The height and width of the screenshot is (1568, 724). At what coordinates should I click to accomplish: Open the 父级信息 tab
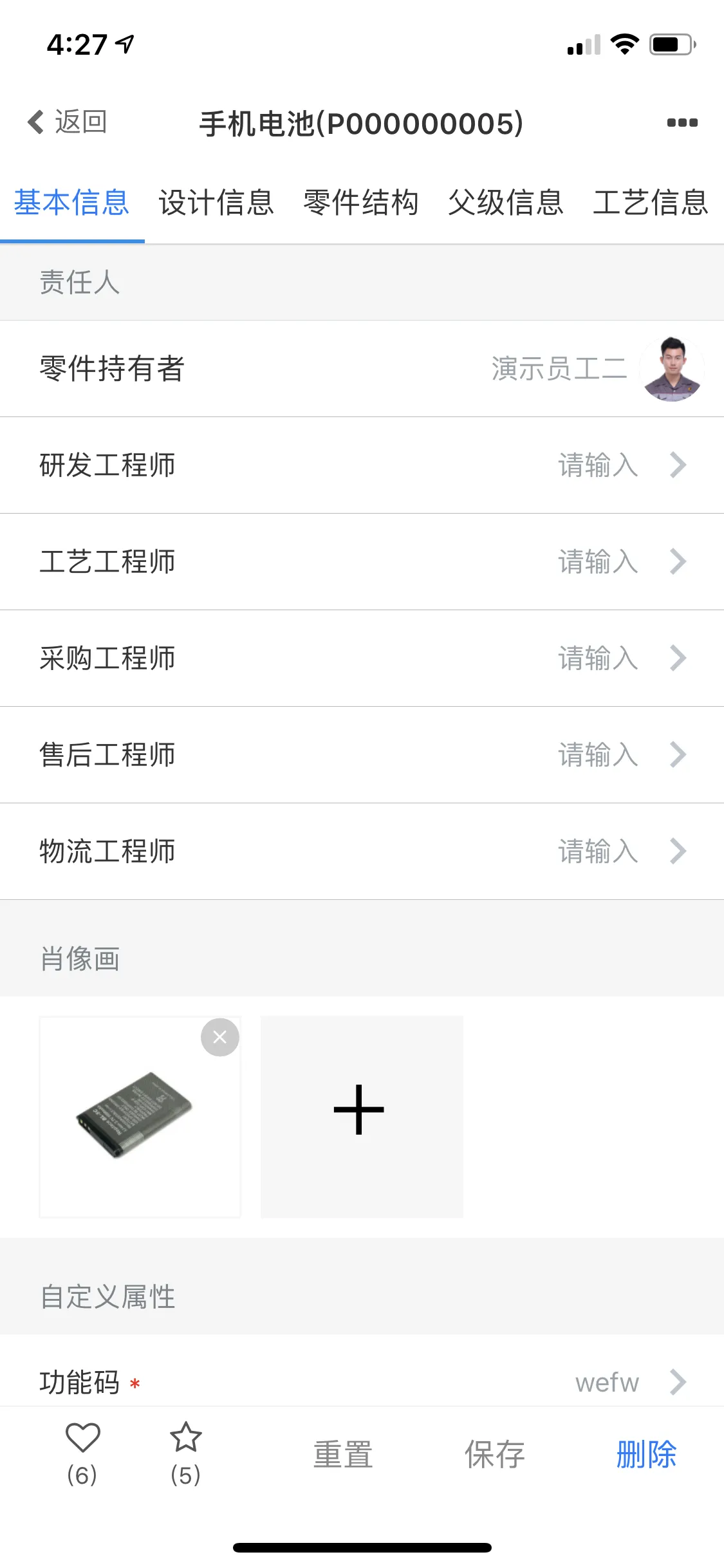pos(506,203)
